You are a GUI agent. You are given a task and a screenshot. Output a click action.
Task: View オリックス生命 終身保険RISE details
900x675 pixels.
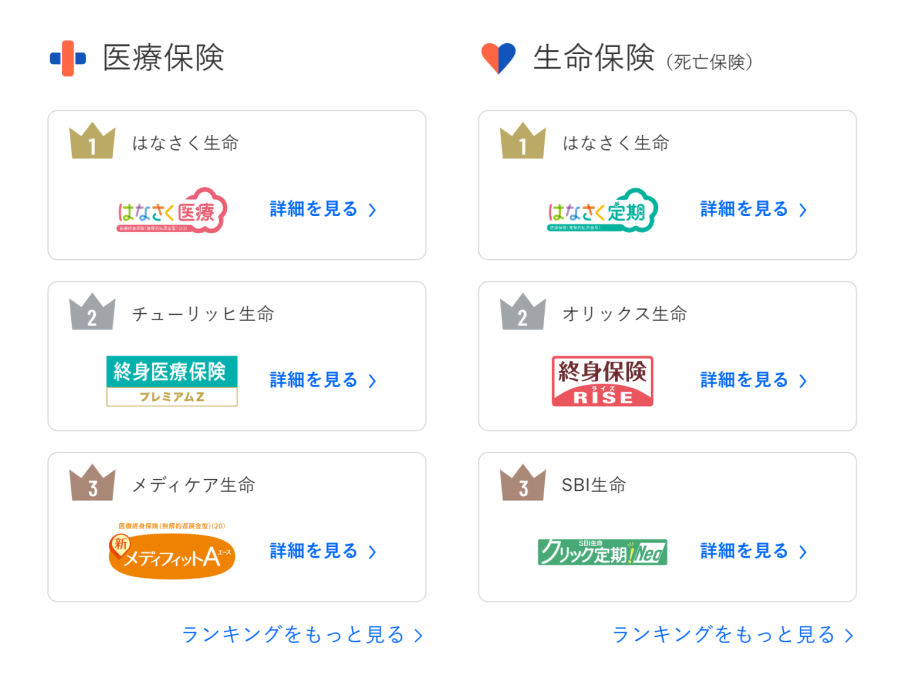[753, 380]
